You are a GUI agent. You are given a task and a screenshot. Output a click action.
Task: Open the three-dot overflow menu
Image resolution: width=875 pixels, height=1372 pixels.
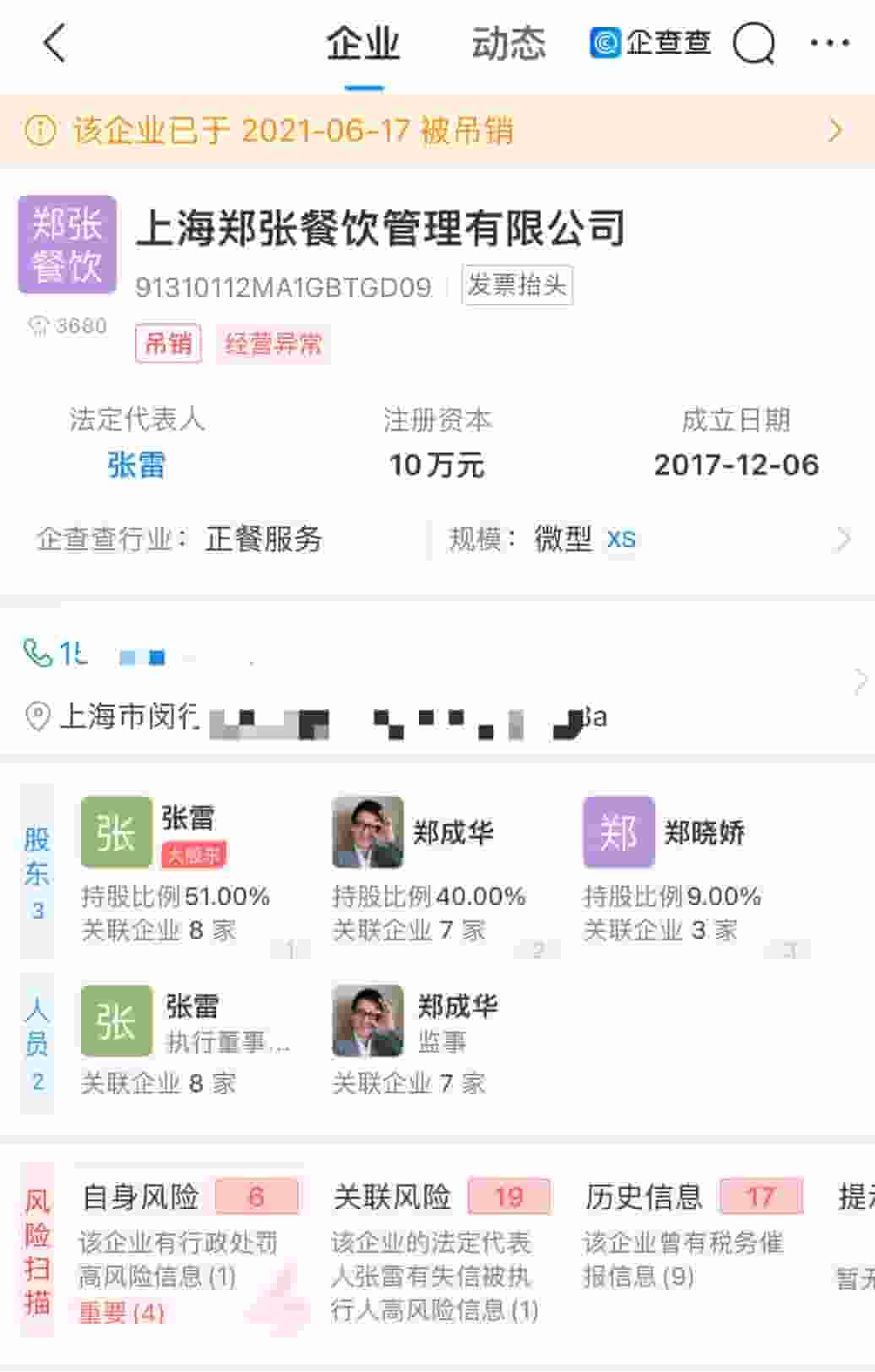pos(829,43)
